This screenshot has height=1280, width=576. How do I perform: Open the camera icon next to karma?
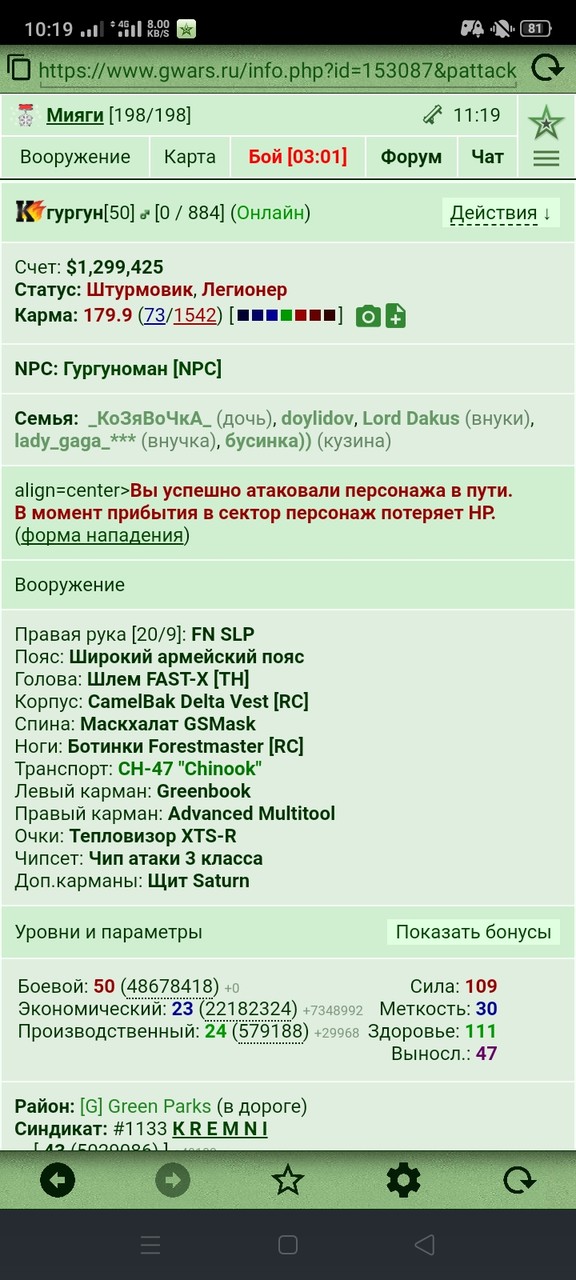(368, 316)
